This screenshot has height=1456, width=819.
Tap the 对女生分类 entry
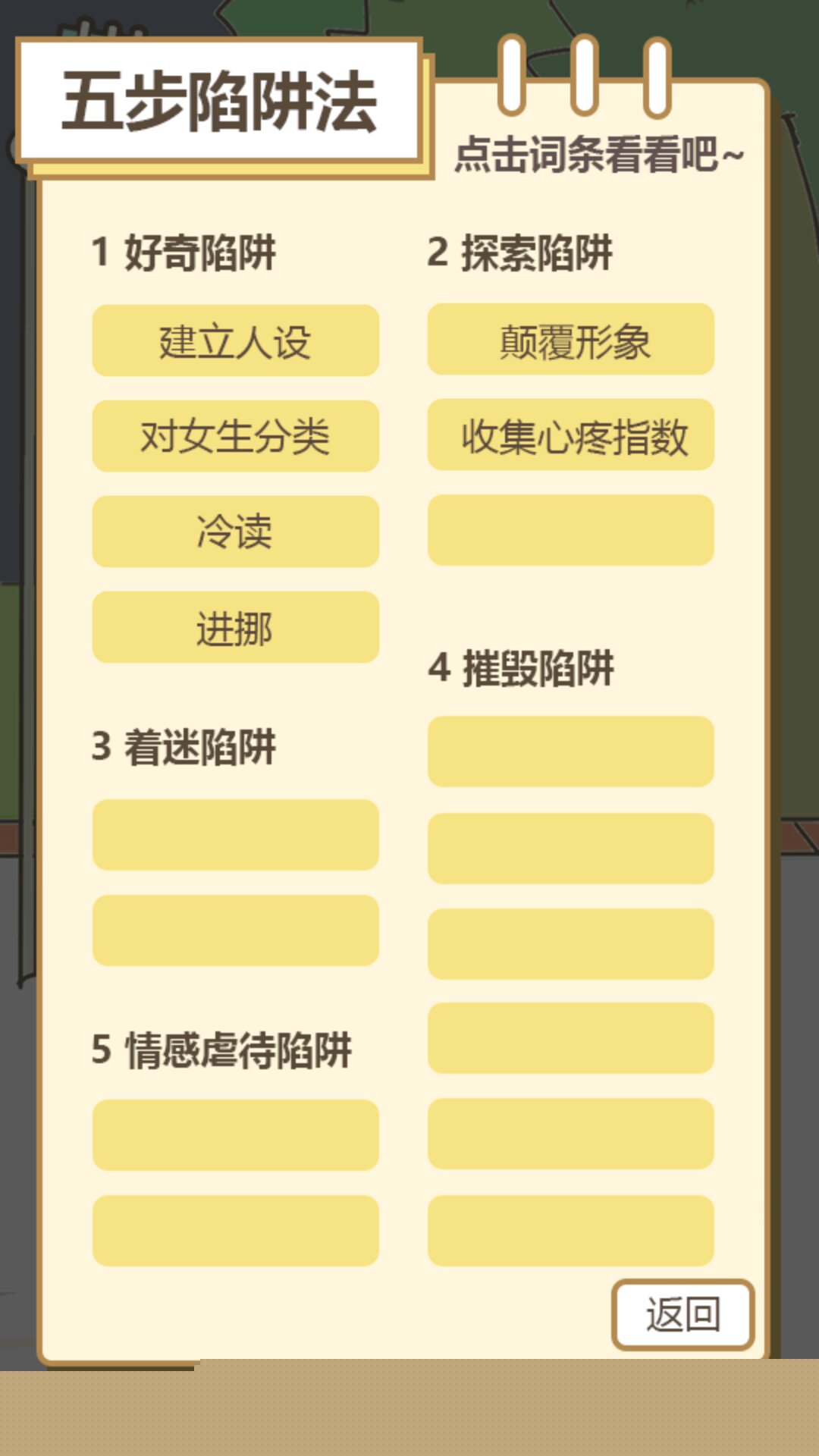(x=235, y=436)
